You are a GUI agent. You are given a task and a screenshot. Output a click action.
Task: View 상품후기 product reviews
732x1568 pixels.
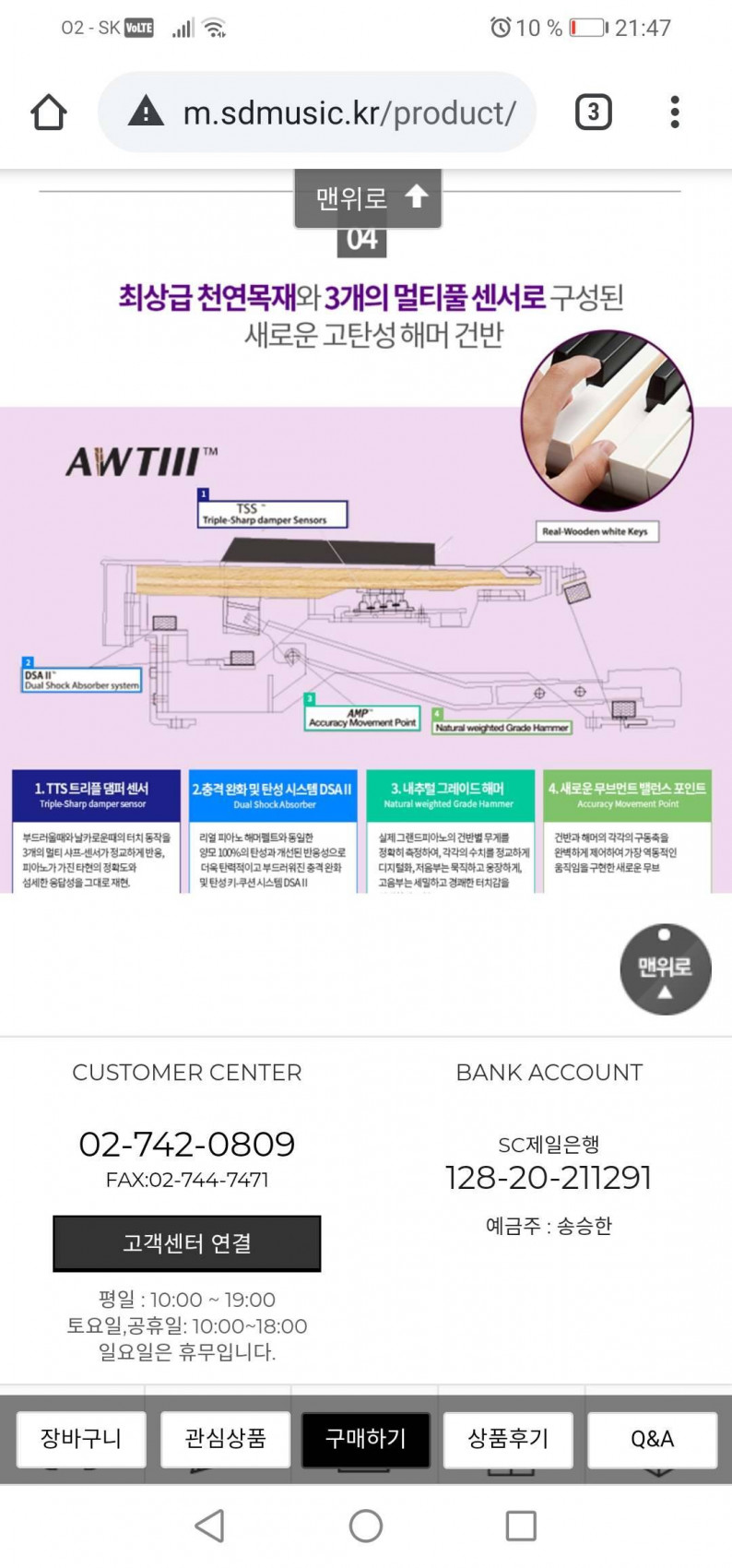click(x=508, y=1439)
